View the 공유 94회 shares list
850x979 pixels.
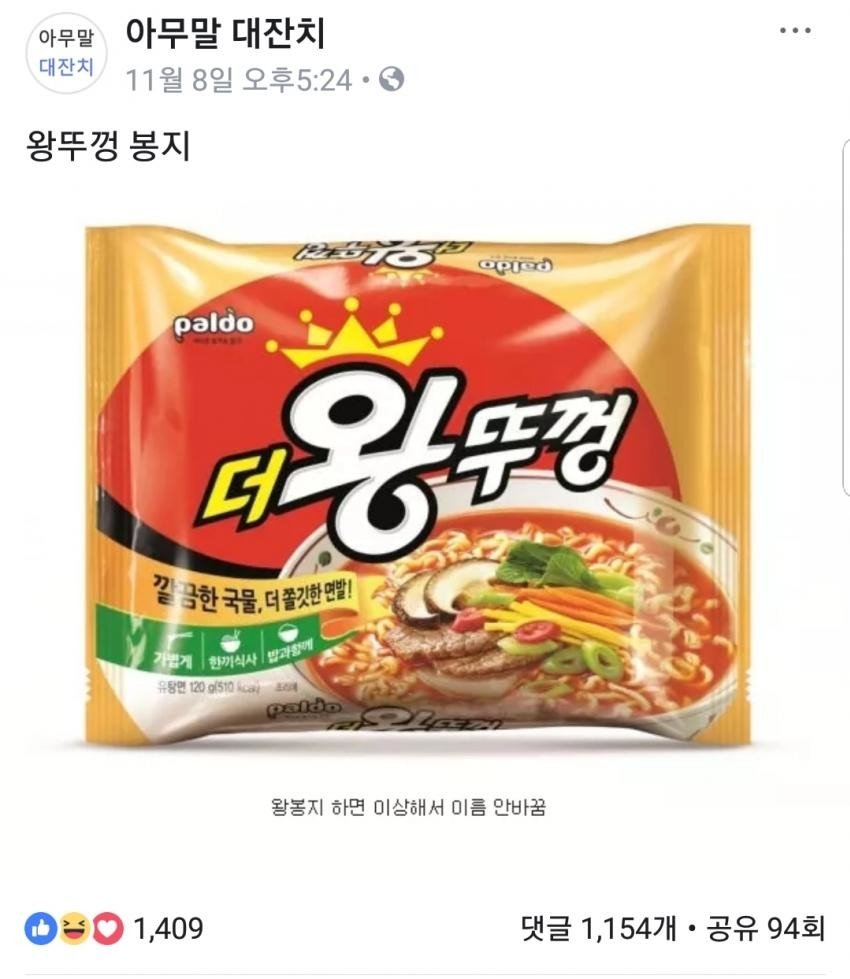(766, 928)
